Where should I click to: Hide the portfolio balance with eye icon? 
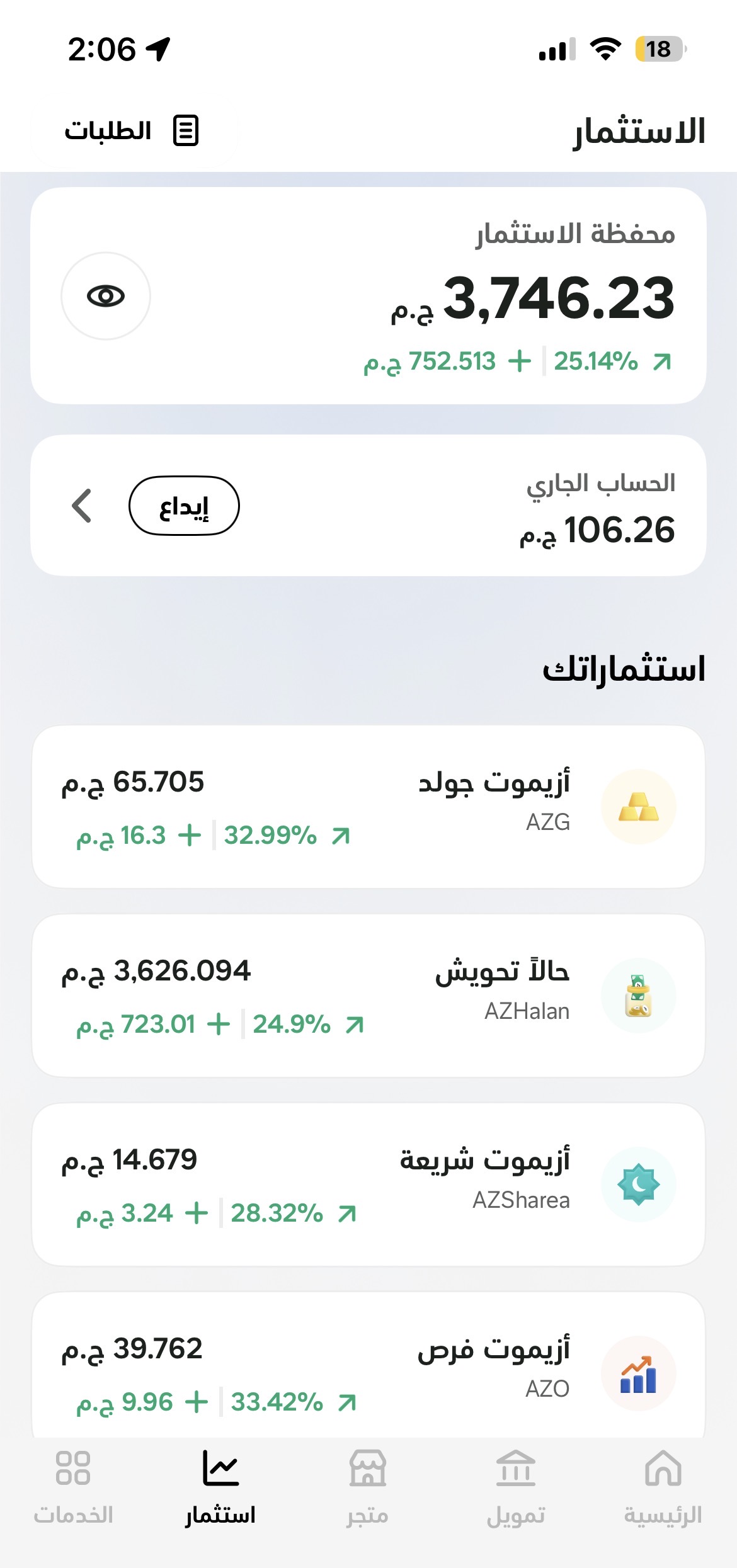tap(106, 296)
